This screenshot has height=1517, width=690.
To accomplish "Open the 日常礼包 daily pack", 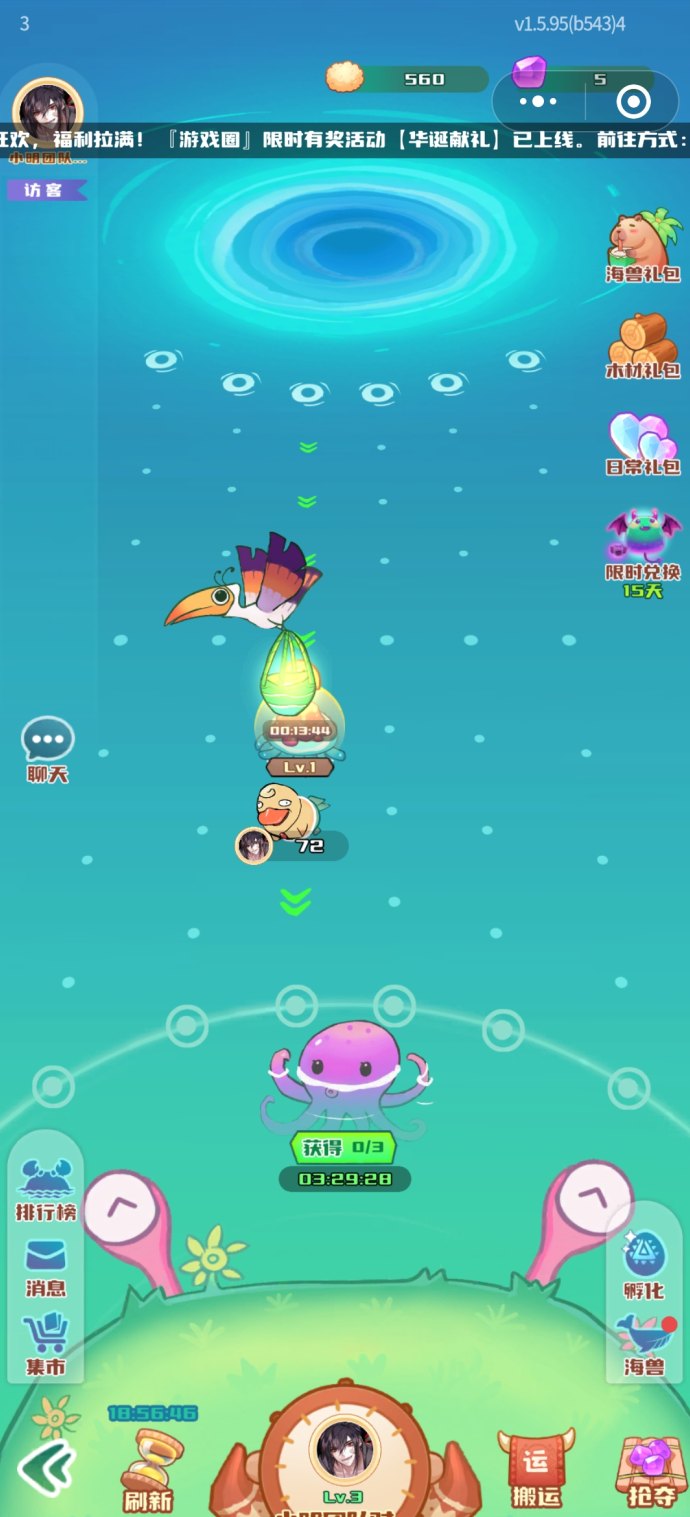I will (x=643, y=444).
